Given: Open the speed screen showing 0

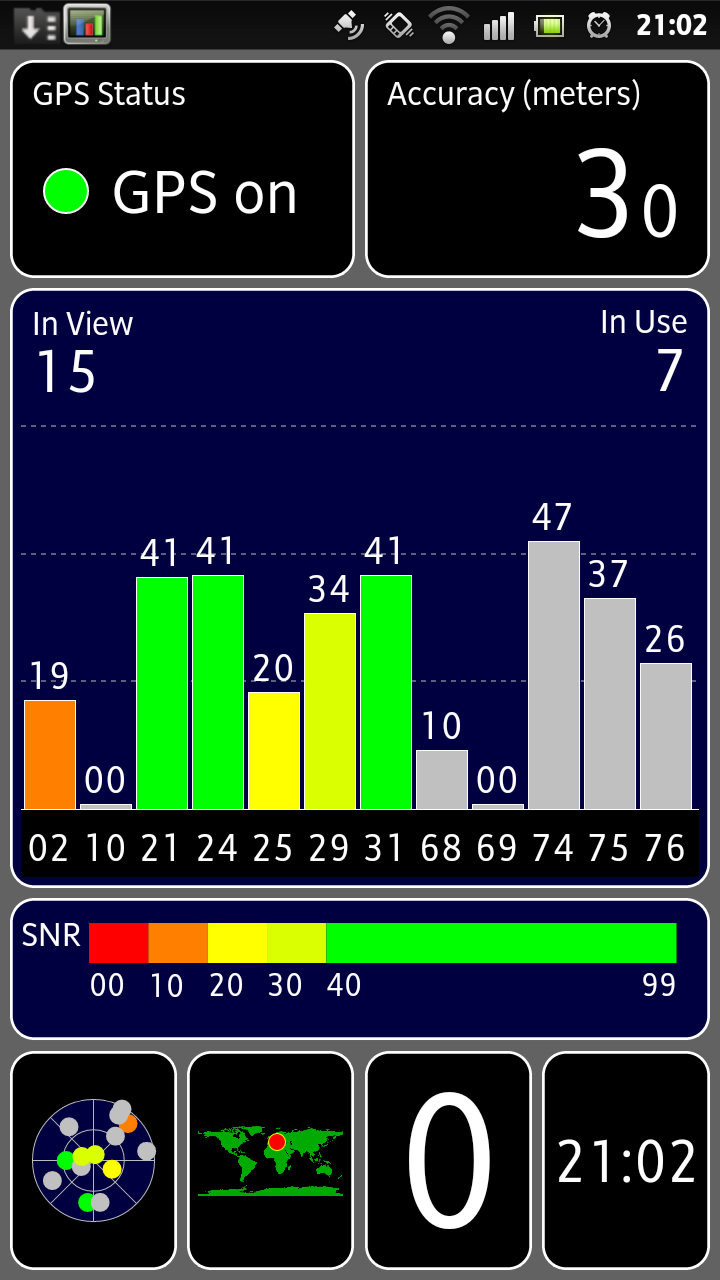Looking at the screenshot, I should click(448, 1159).
